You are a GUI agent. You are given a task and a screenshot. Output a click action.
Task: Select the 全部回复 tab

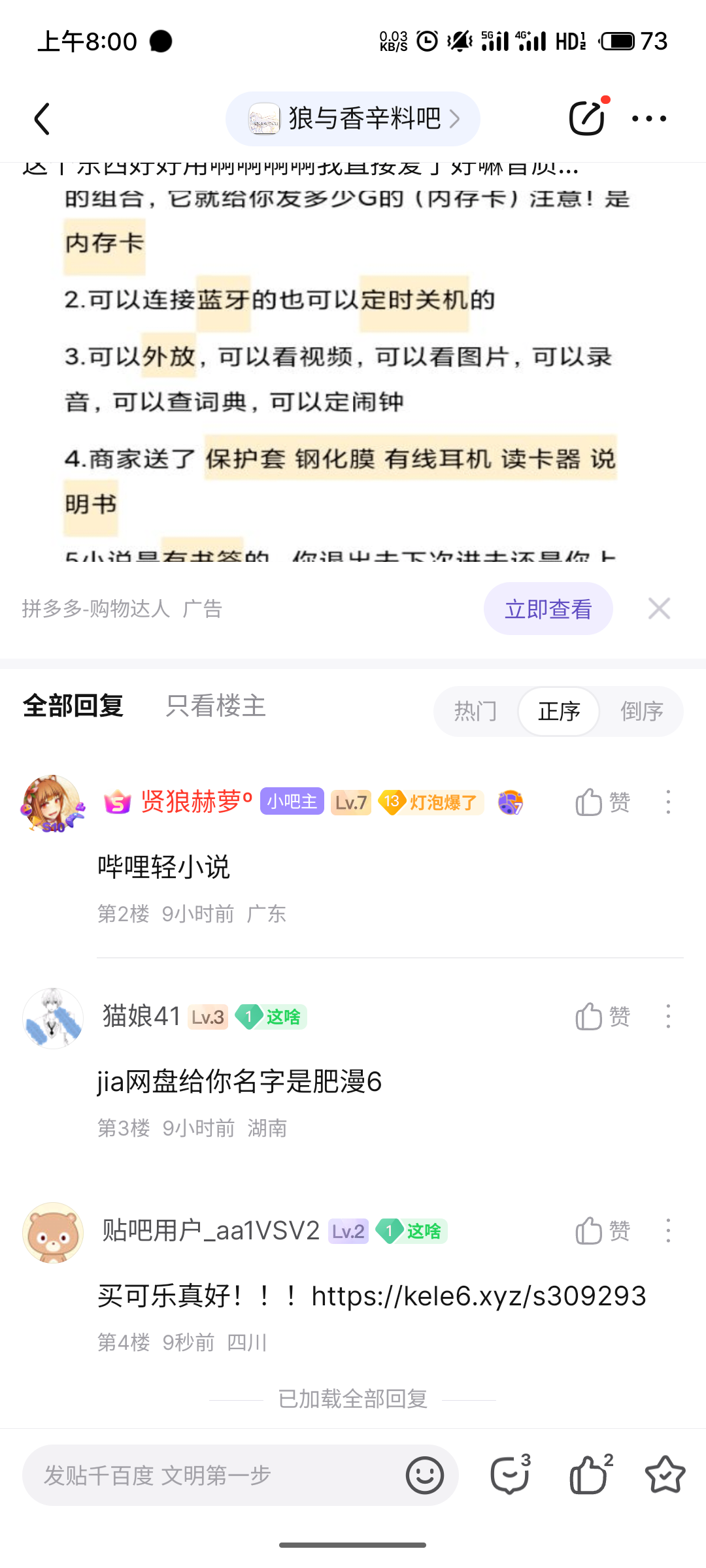click(x=73, y=708)
